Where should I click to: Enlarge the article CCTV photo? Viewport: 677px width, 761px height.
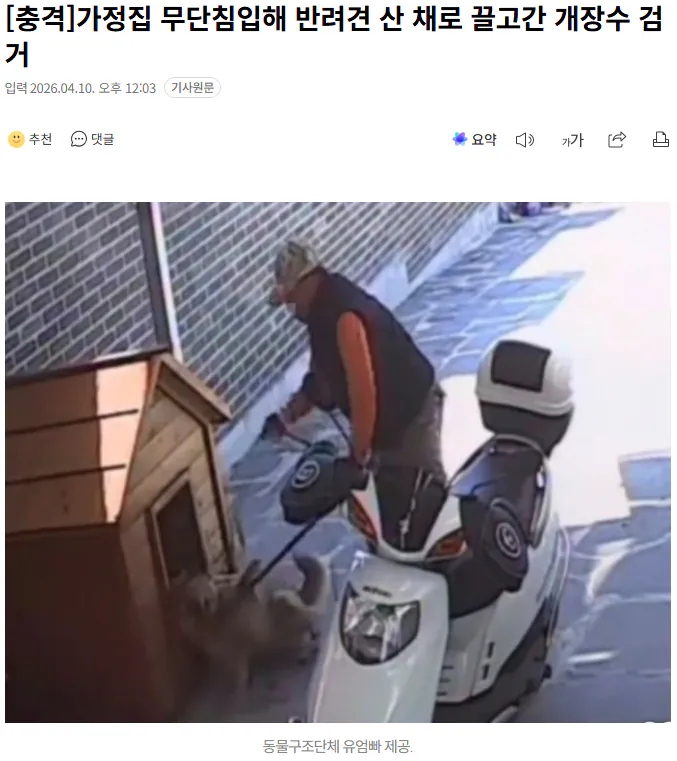338,462
